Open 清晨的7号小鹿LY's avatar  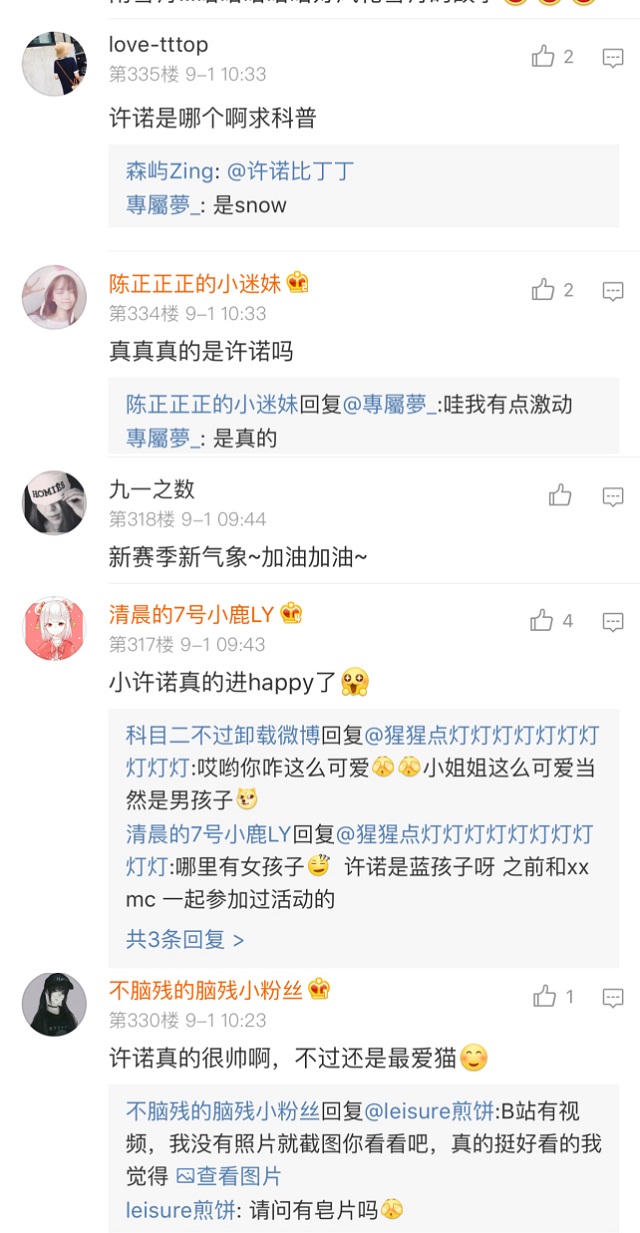pos(55,628)
